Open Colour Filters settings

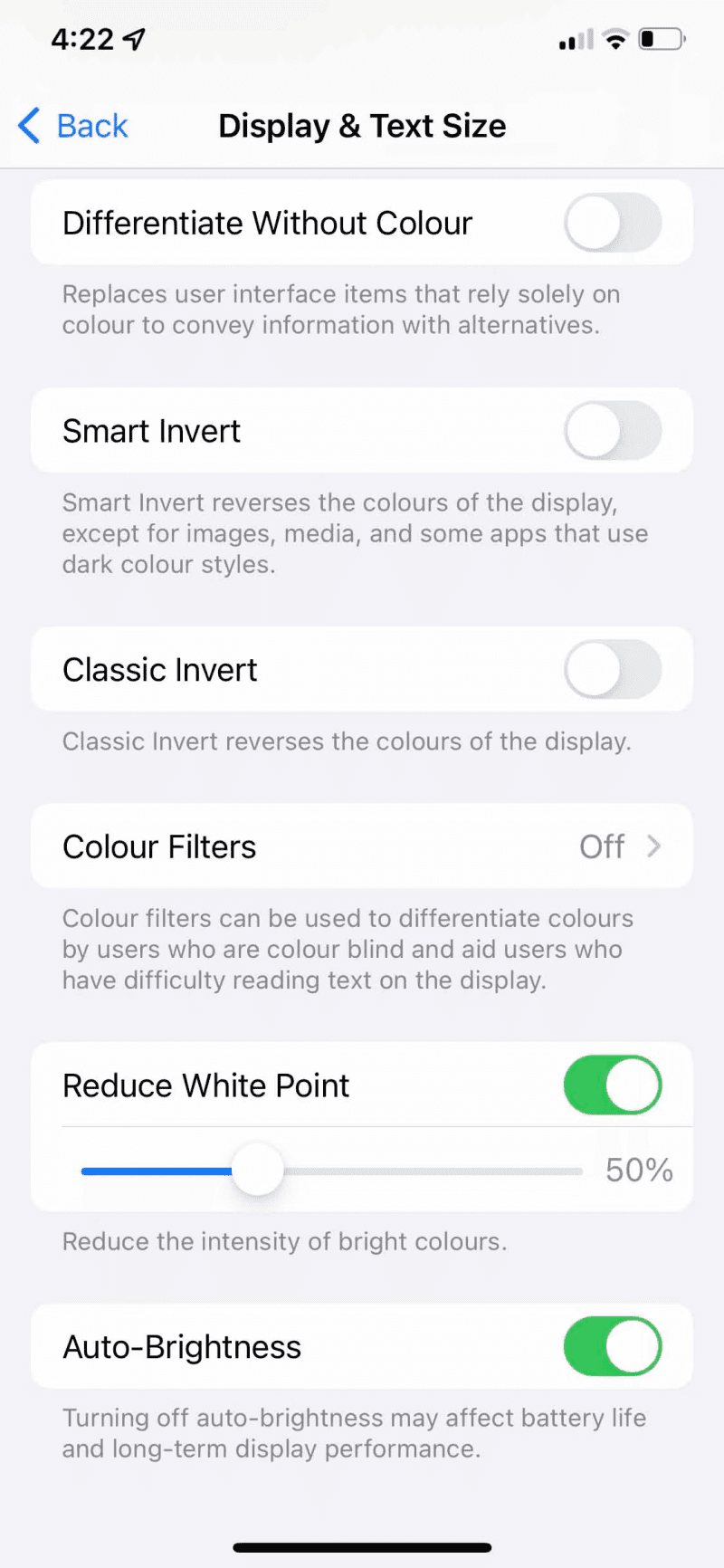pyautogui.click(x=362, y=846)
